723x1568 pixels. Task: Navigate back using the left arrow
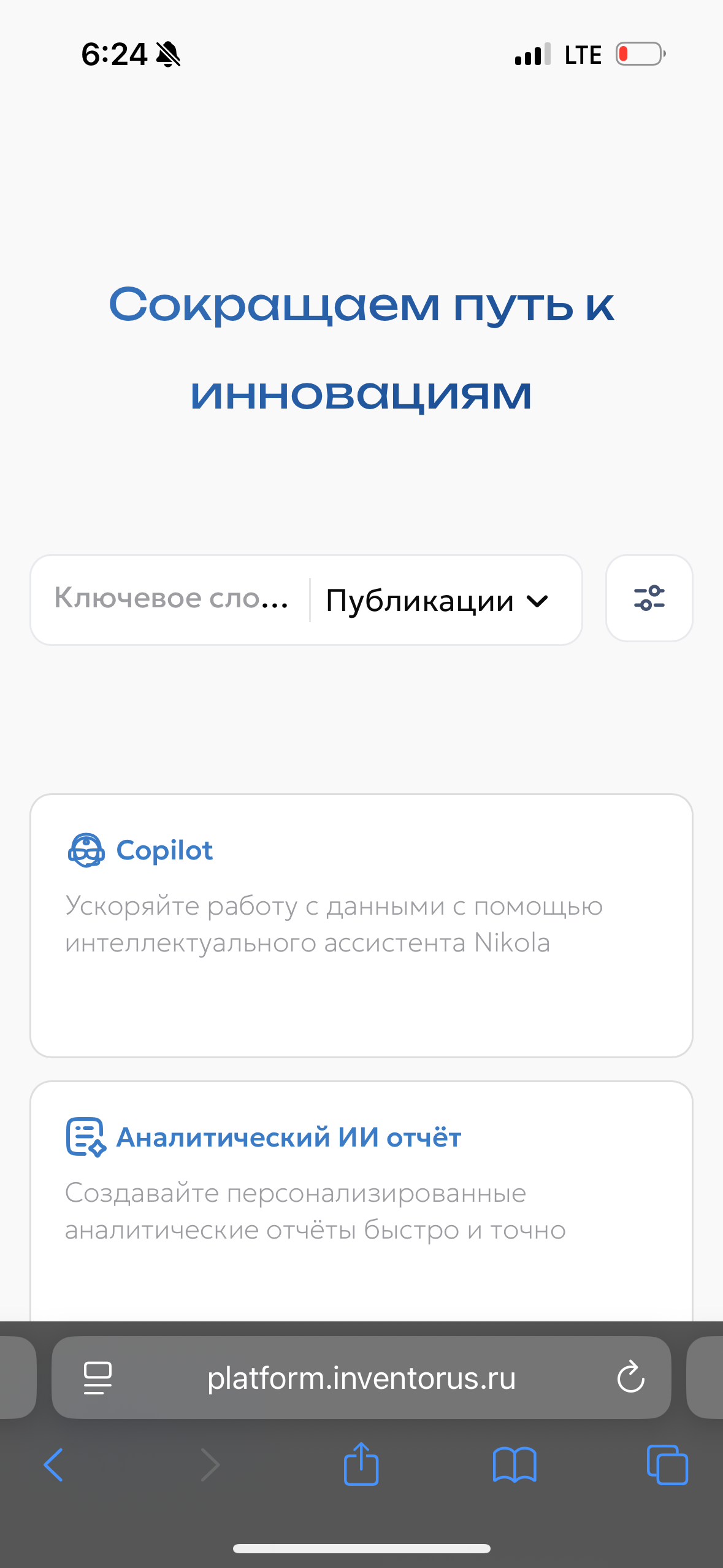(x=53, y=1466)
